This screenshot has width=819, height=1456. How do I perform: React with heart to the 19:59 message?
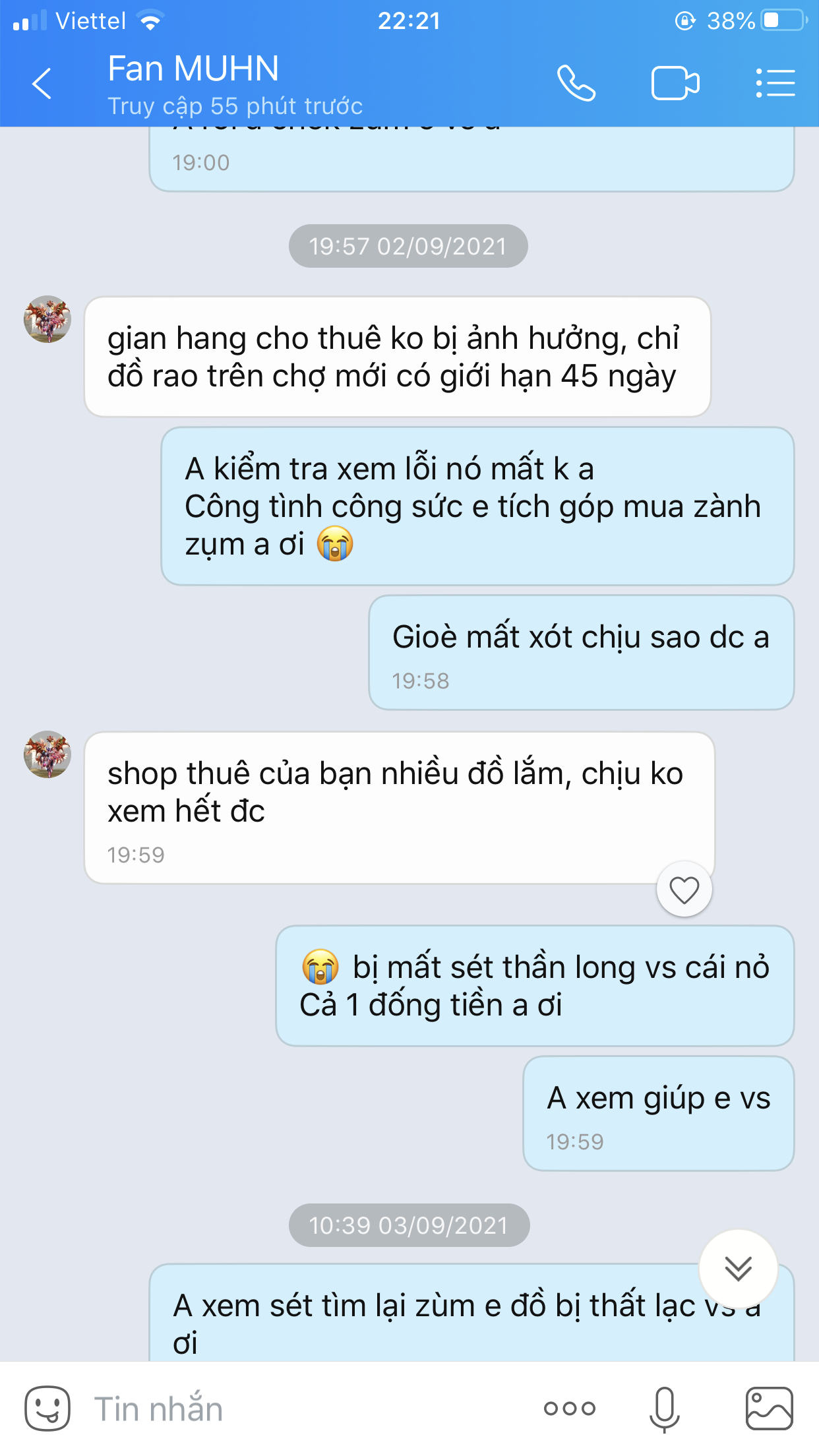click(684, 890)
